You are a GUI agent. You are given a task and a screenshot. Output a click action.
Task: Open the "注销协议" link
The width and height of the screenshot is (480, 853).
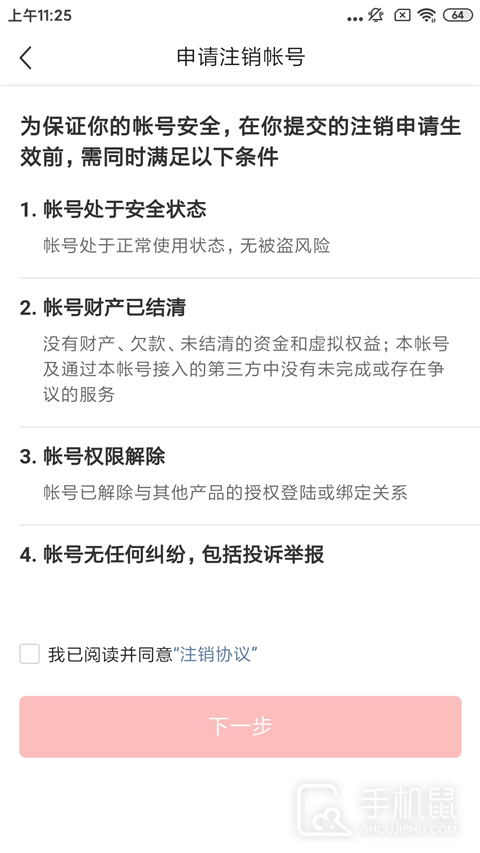(x=215, y=654)
